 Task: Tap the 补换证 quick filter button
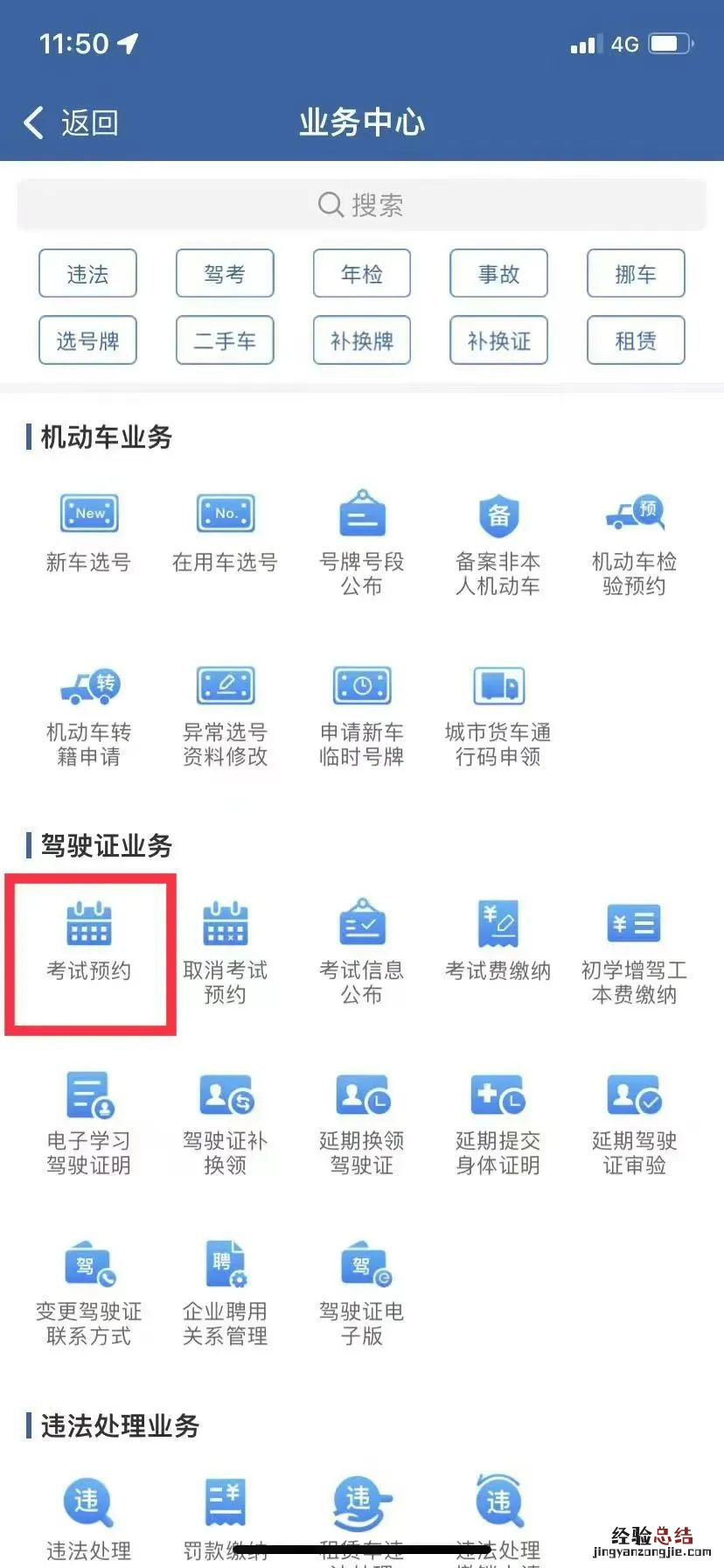click(x=498, y=340)
